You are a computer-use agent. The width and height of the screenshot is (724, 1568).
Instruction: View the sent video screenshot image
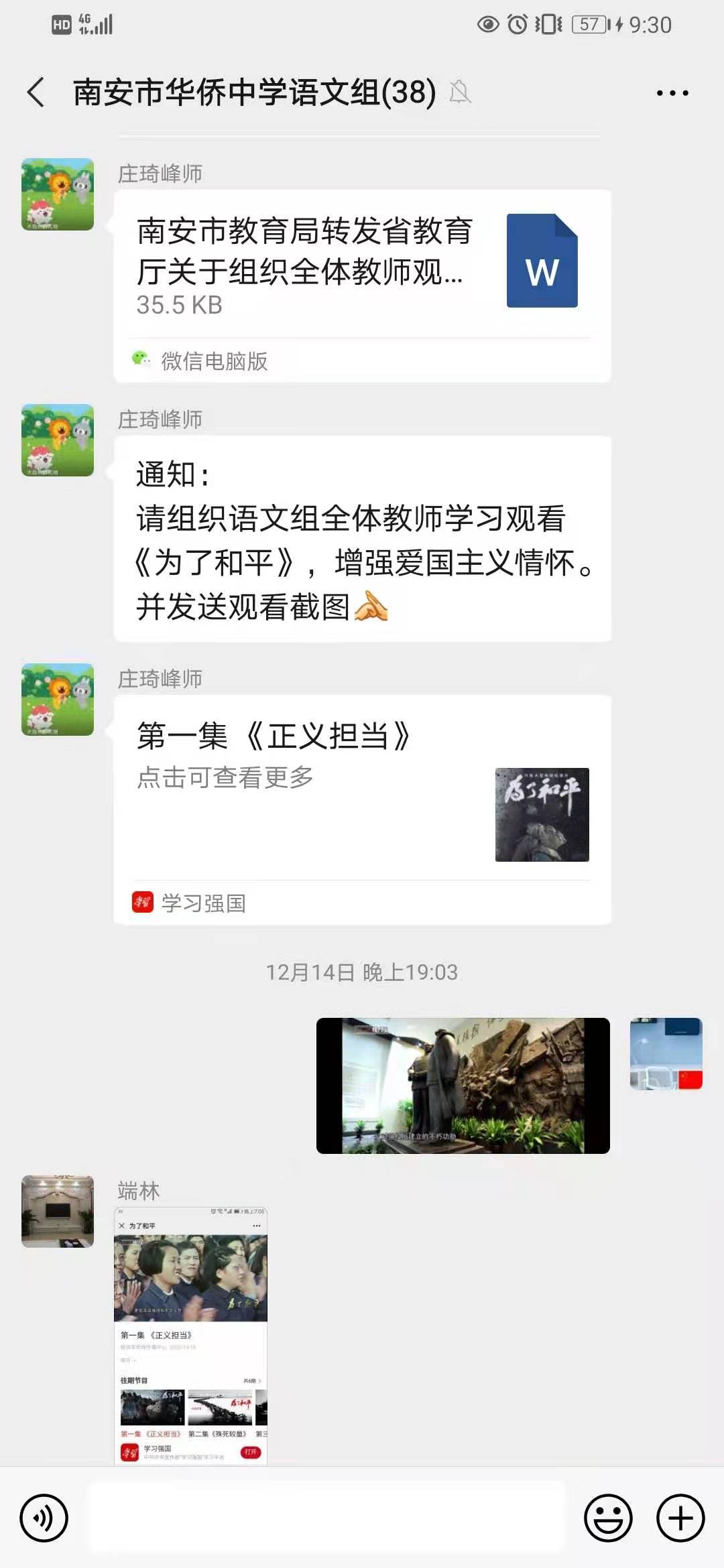click(463, 1086)
